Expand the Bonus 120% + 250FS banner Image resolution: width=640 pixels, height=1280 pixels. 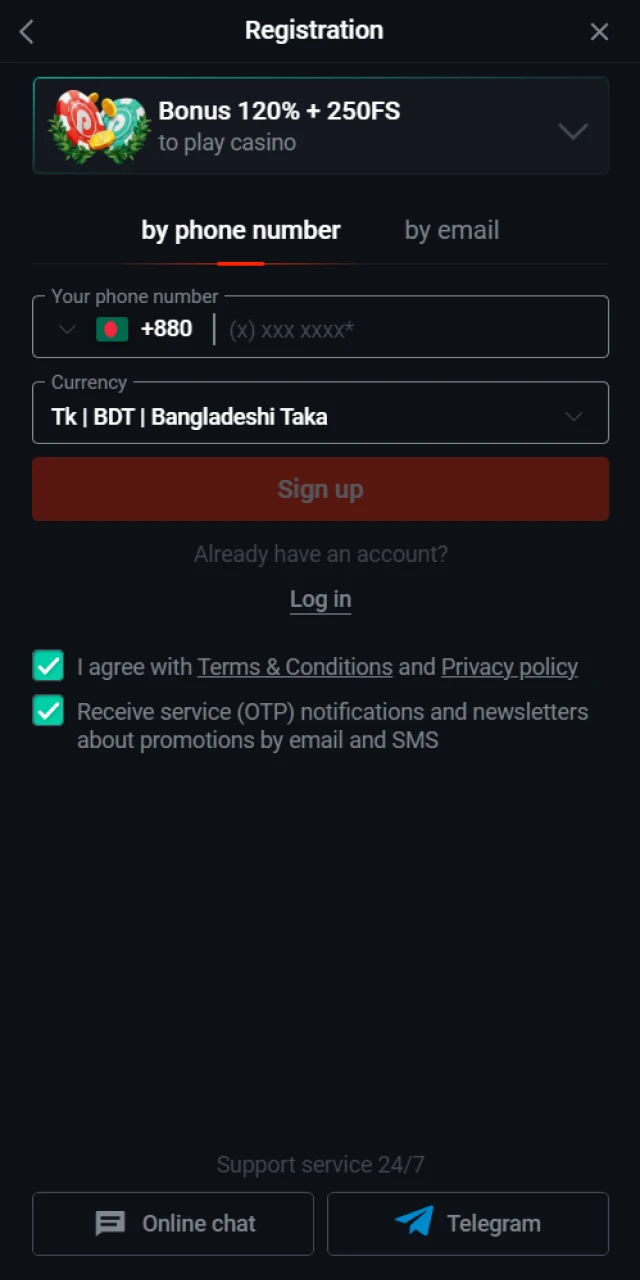coord(572,131)
